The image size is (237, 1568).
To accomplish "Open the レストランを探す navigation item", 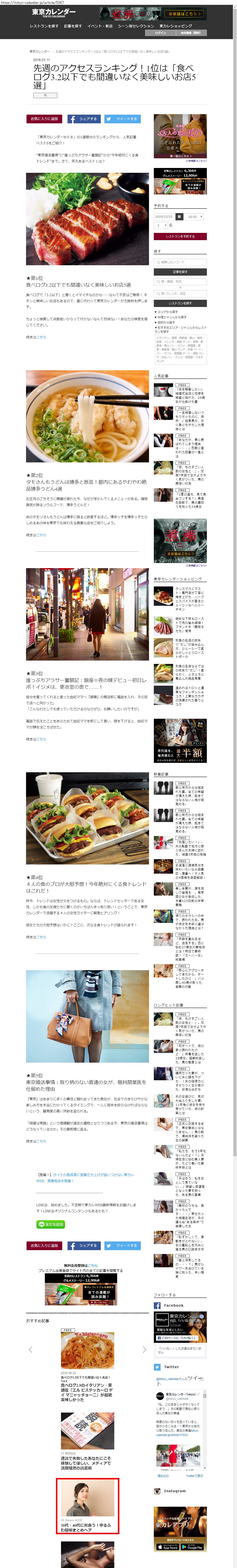I will tap(44, 26).
